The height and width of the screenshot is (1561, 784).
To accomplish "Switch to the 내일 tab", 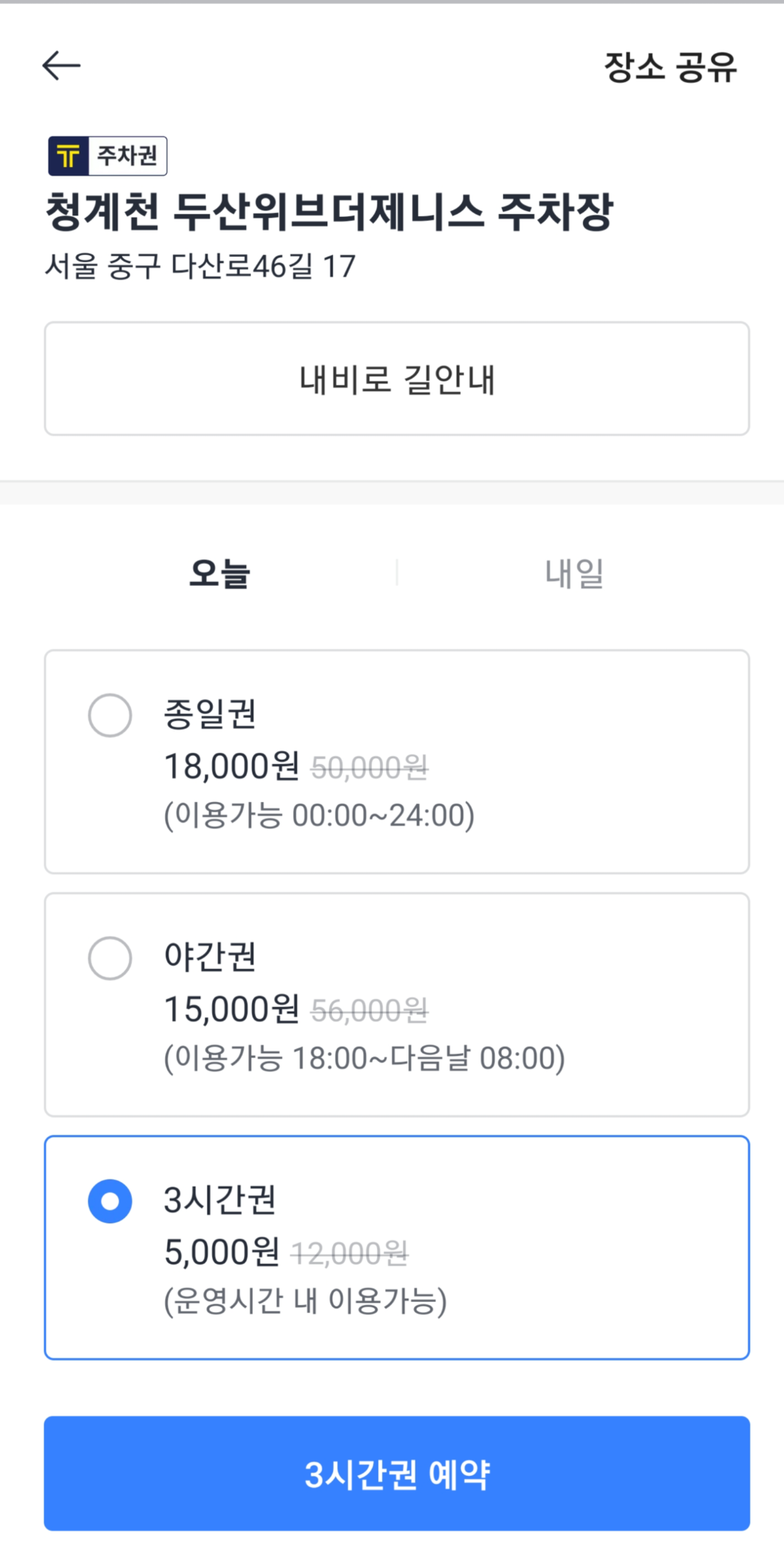I will point(574,573).
